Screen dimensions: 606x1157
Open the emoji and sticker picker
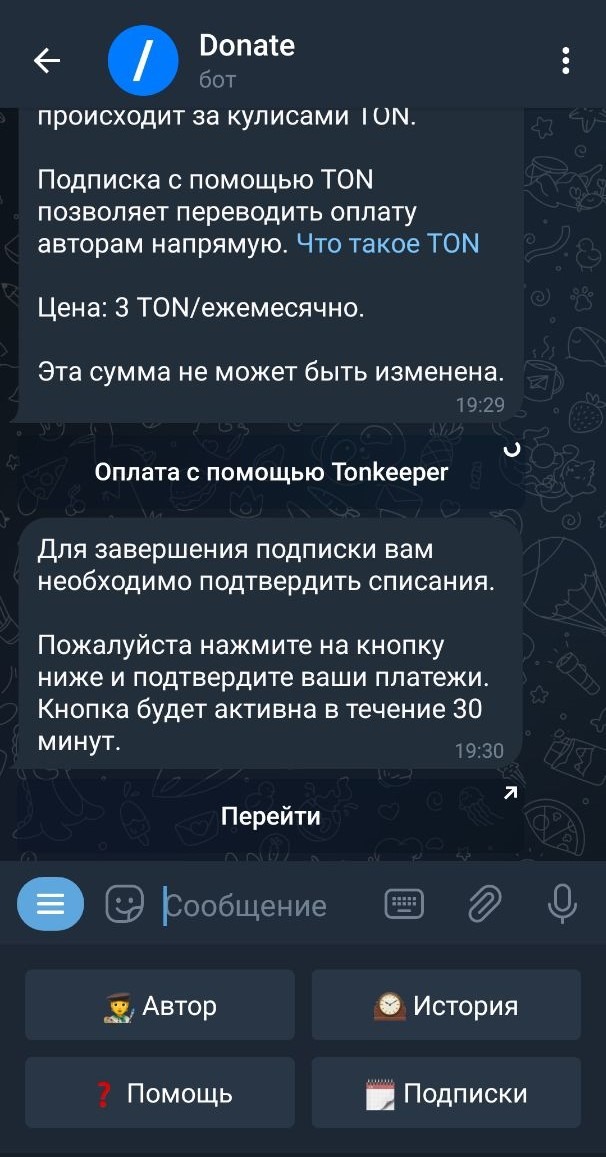point(124,905)
